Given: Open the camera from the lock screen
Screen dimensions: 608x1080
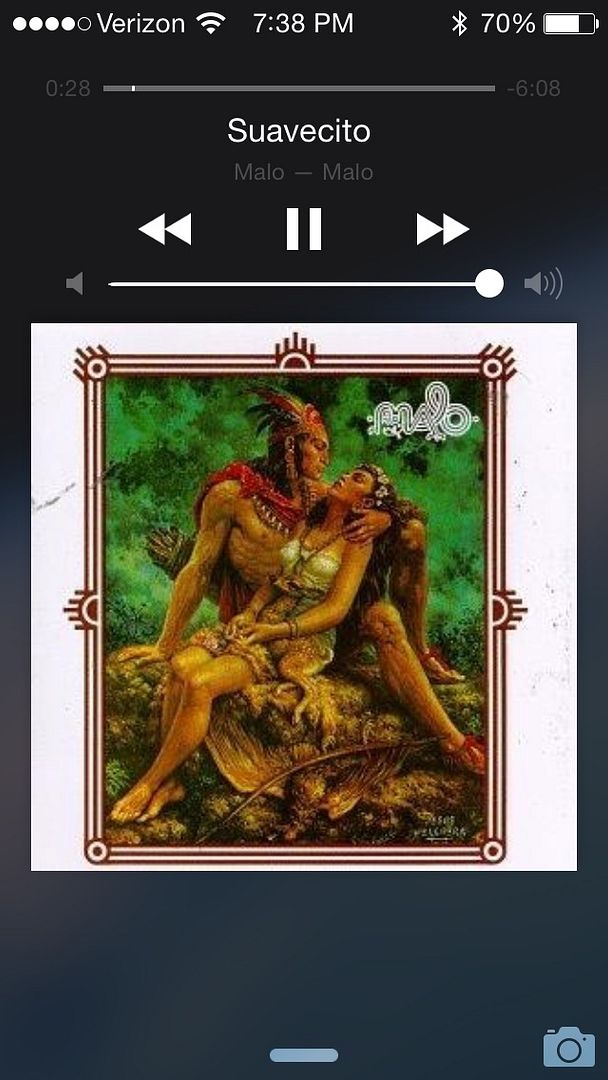Looking at the screenshot, I should (x=568, y=1046).
